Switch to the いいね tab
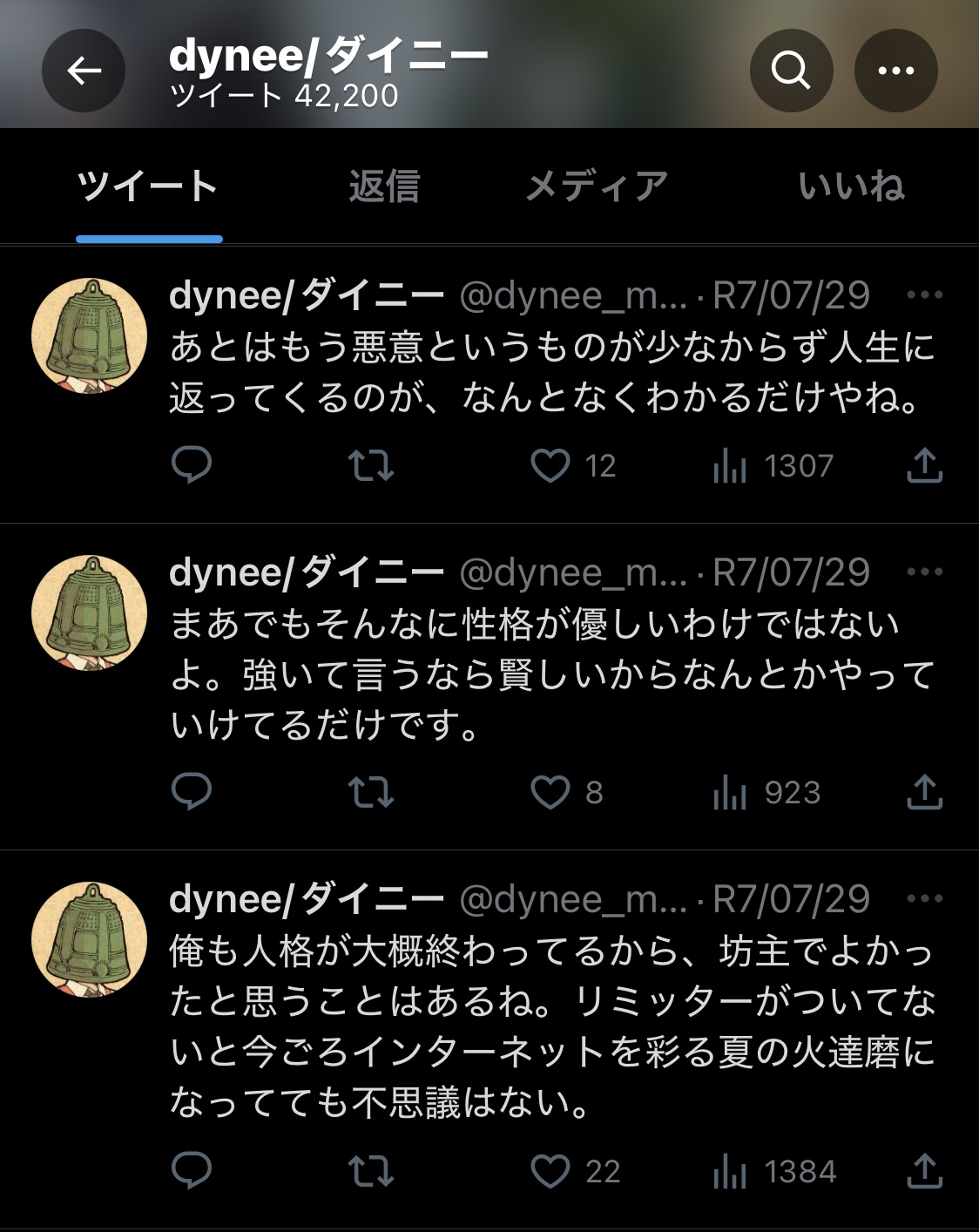The height and width of the screenshot is (1232, 979). tap(851, 186)
